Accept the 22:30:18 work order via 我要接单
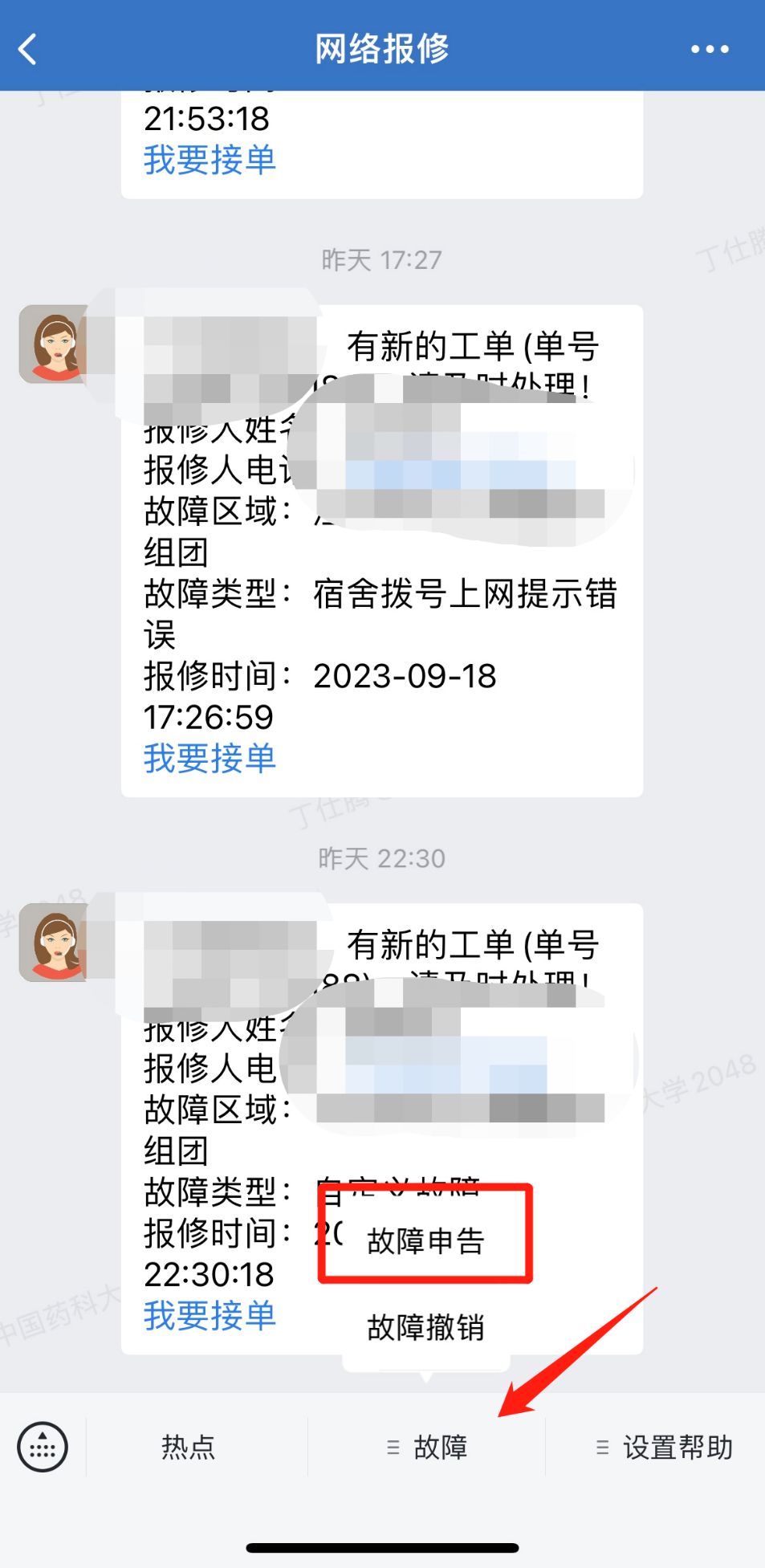Image resolution: width=765 pixels, height=1568 pixels. pyautogui.click(x=210, y=1316)
